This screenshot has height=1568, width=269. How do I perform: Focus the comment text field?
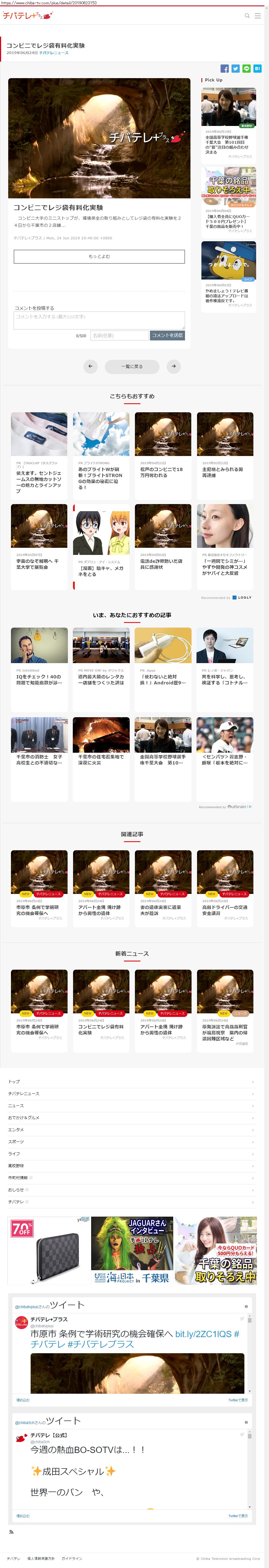coord(99,320)
